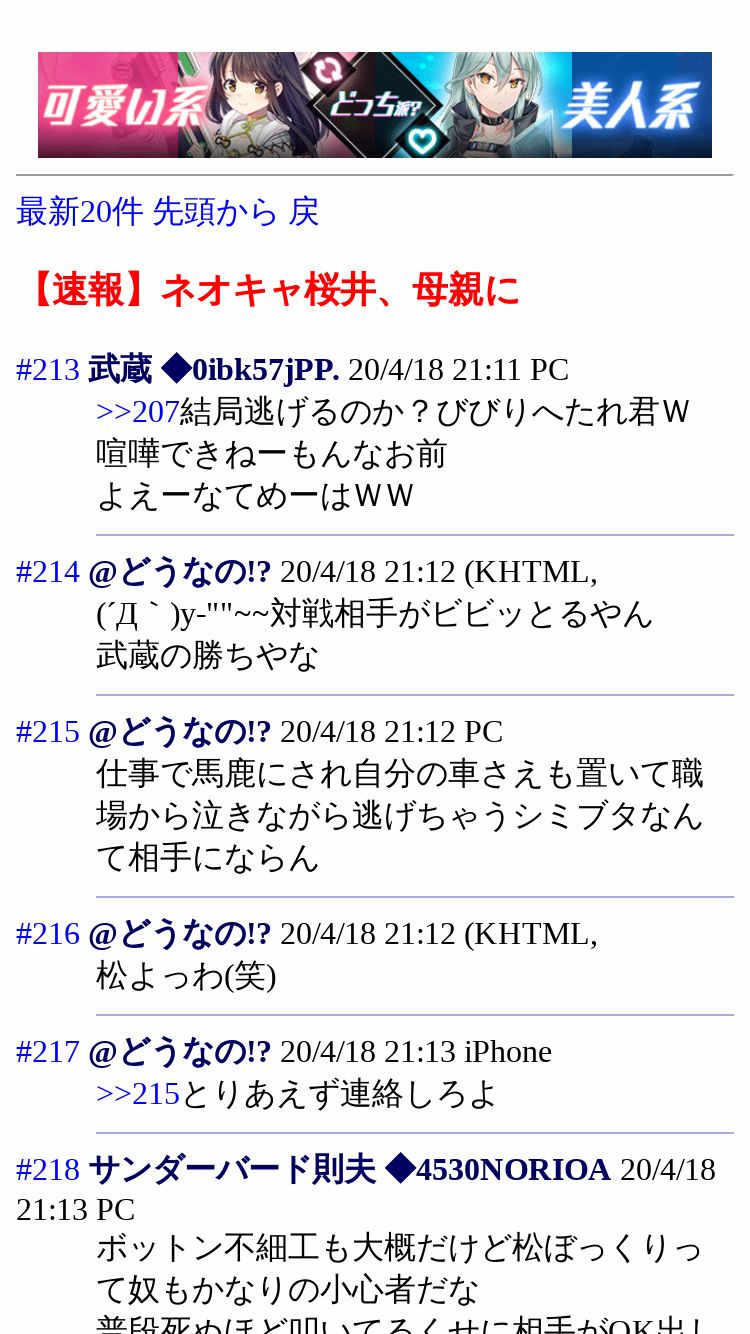Open post number #217

(48, 1052)
